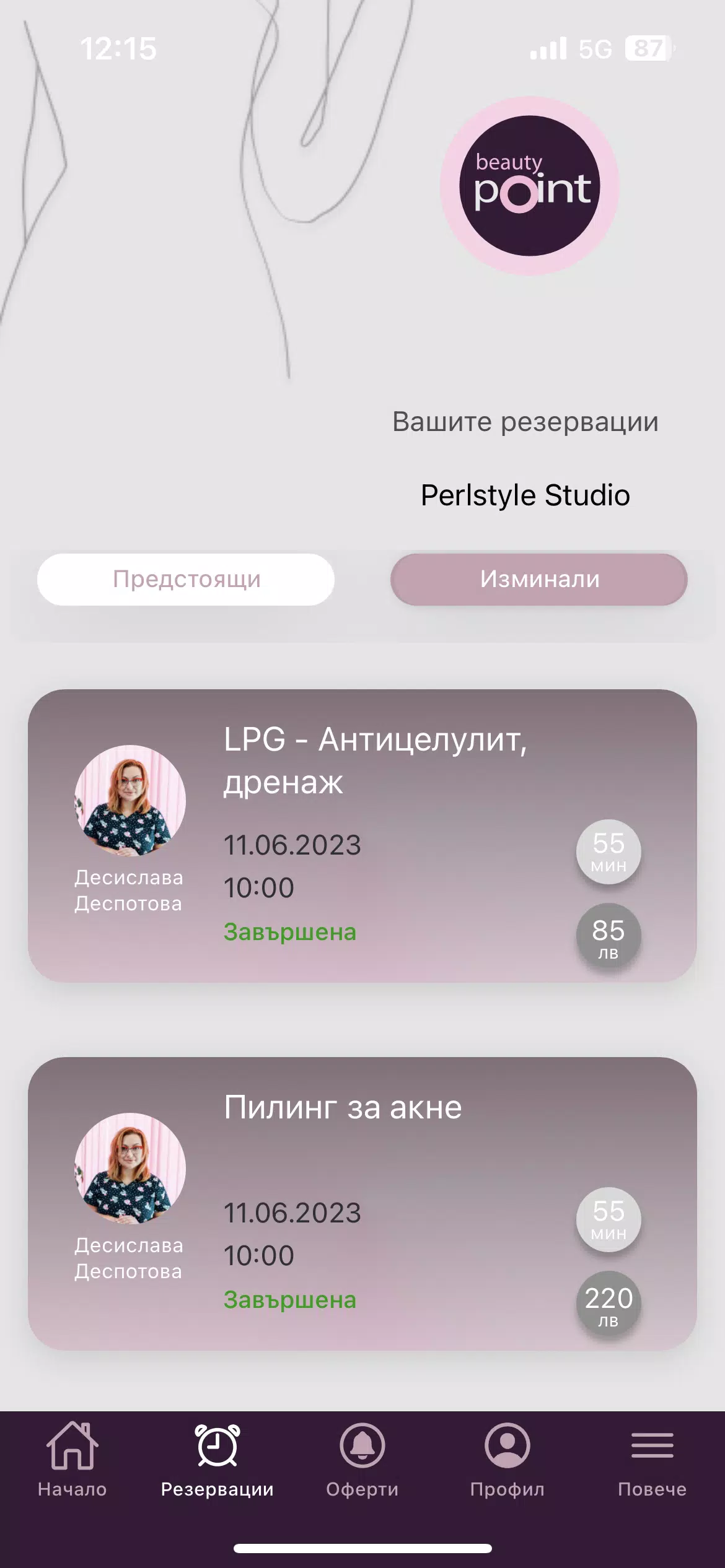Select the LPG - Антицелулит, дренаж reservation card

362,830
